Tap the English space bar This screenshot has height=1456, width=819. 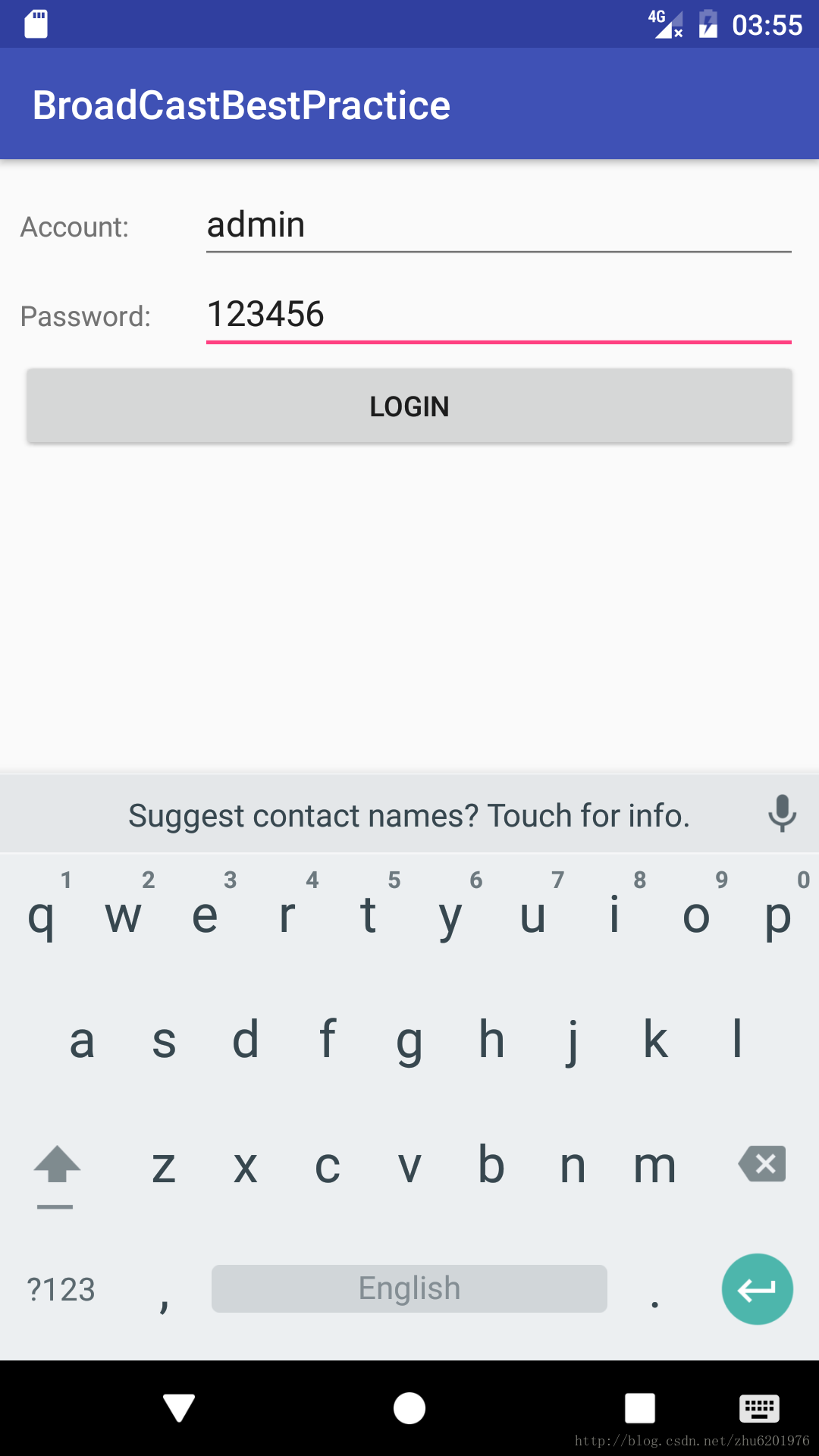click(409, 1288)
